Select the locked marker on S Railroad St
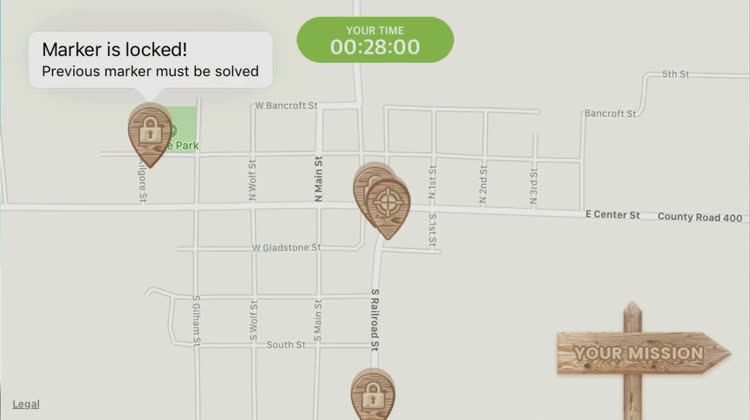 pos(372,393)
